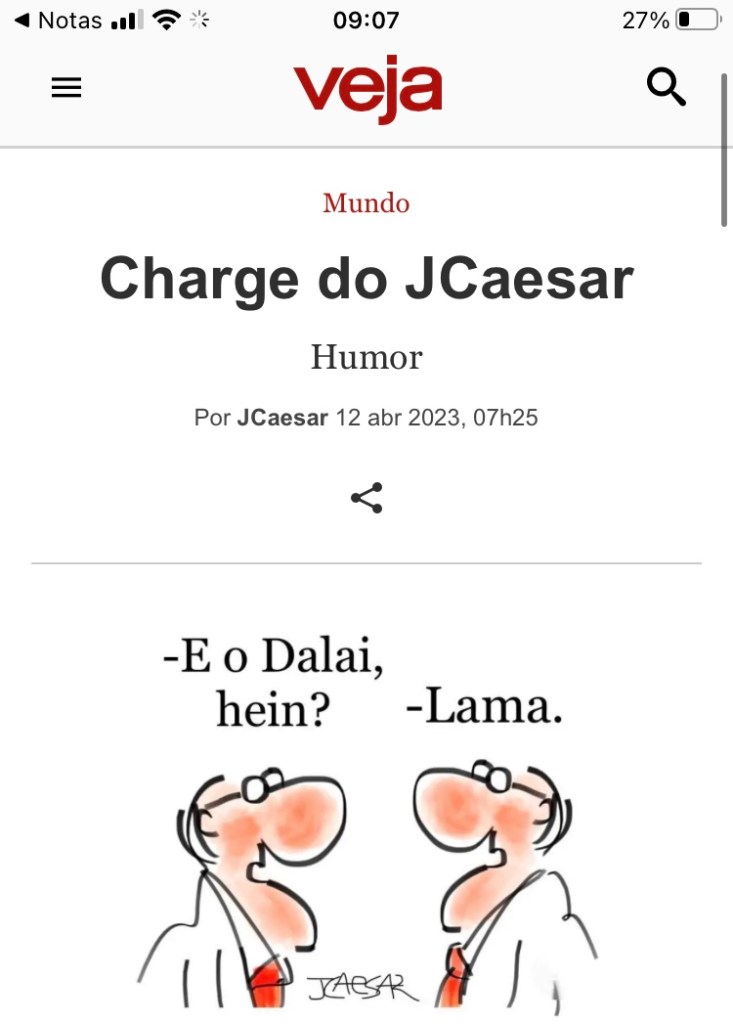
Task: Open the search magnifier
Action: (x=666, y=88)
